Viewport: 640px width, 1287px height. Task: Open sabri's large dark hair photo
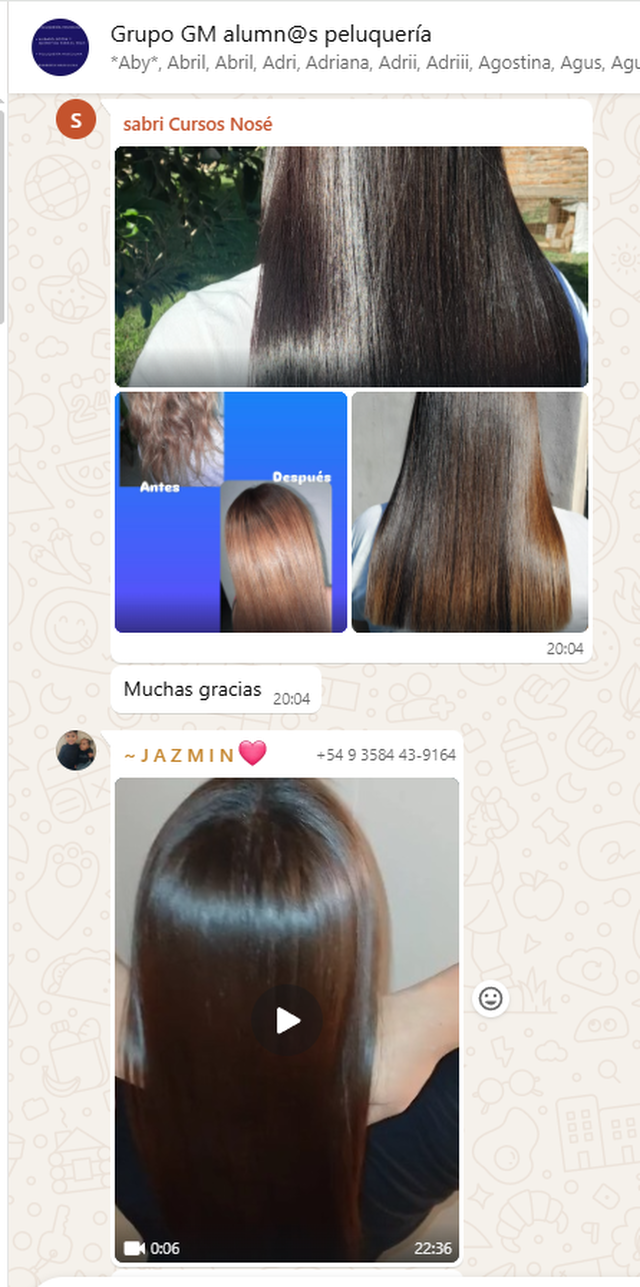[351, 266]
